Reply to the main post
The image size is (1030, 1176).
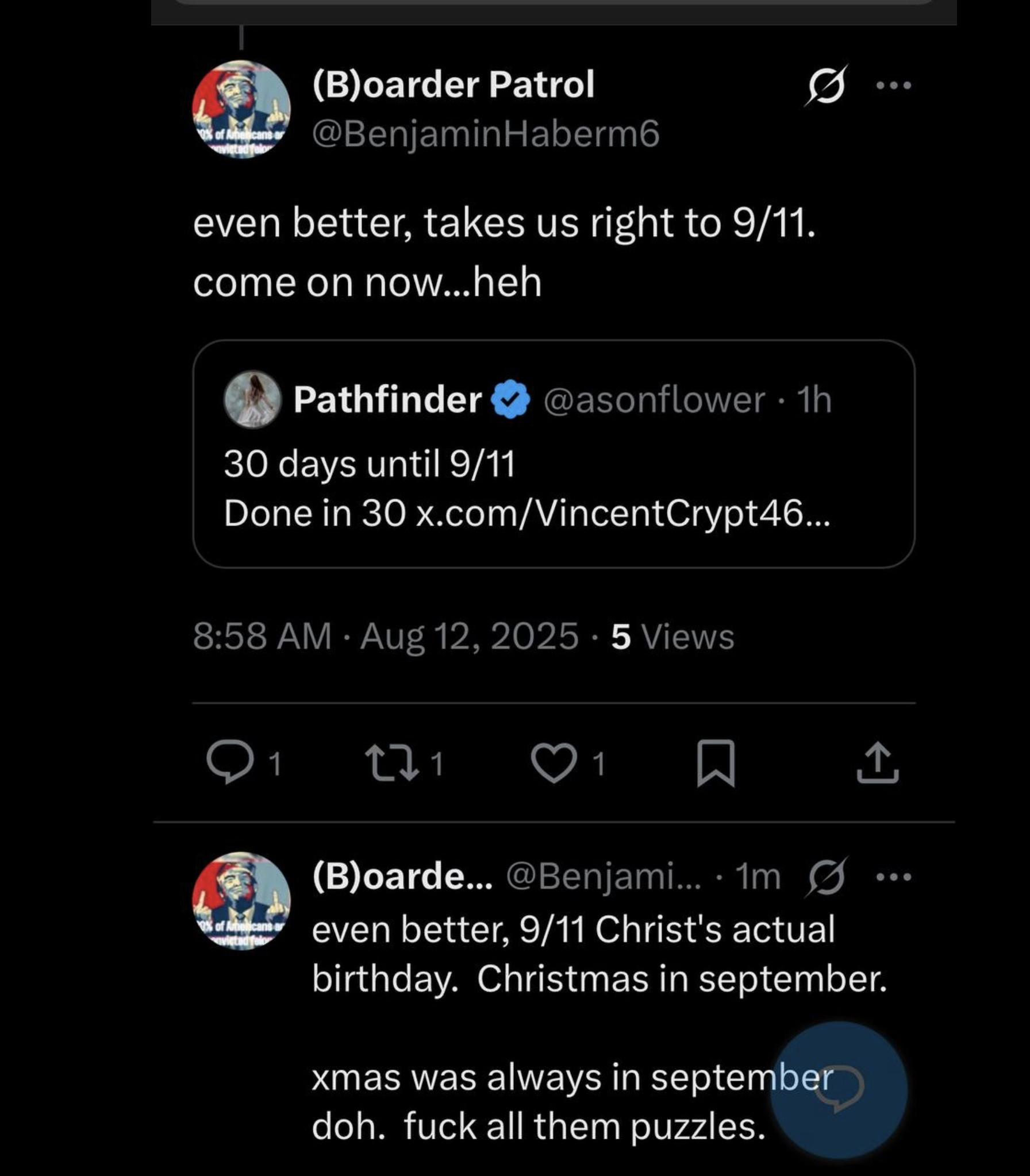pos(230,763)
